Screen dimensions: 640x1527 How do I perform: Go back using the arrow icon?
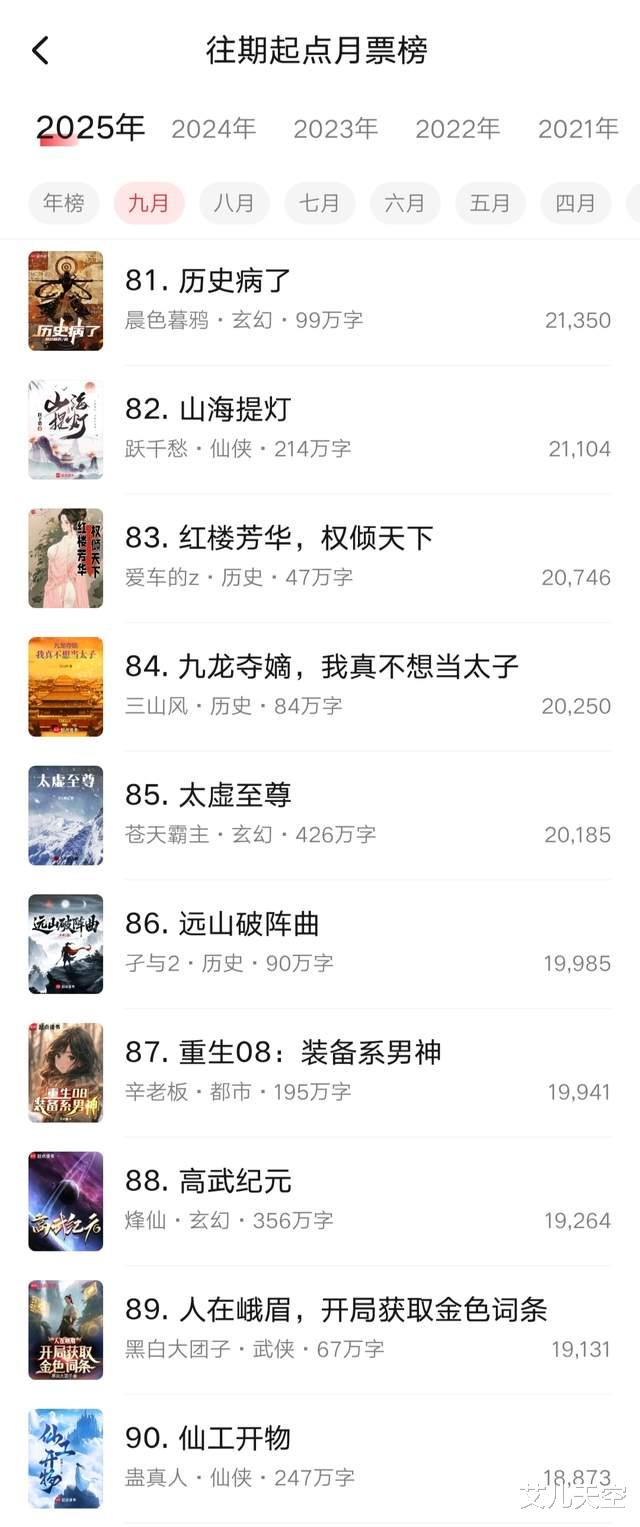tap(40, 50)
